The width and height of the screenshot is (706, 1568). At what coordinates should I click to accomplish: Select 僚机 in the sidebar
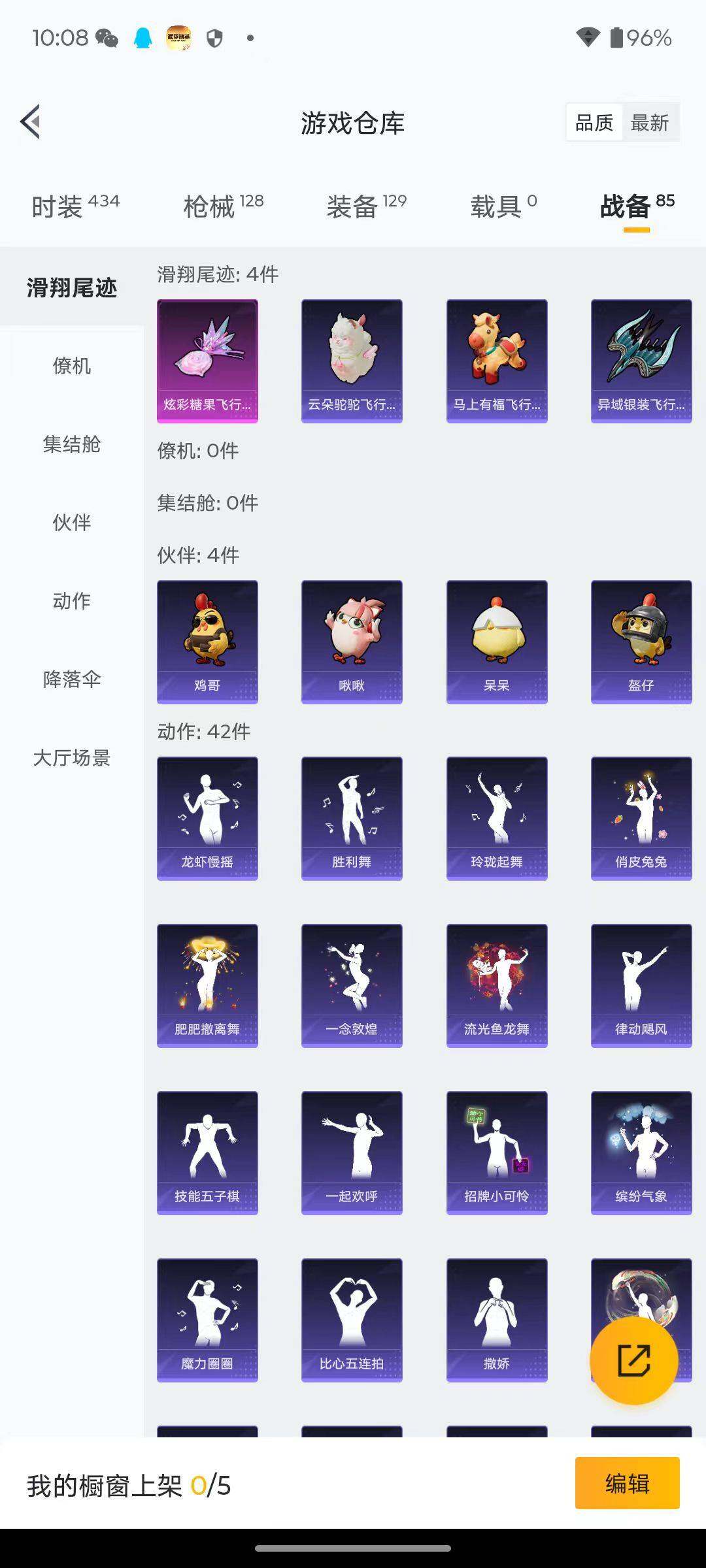click(x=72, y=367)
